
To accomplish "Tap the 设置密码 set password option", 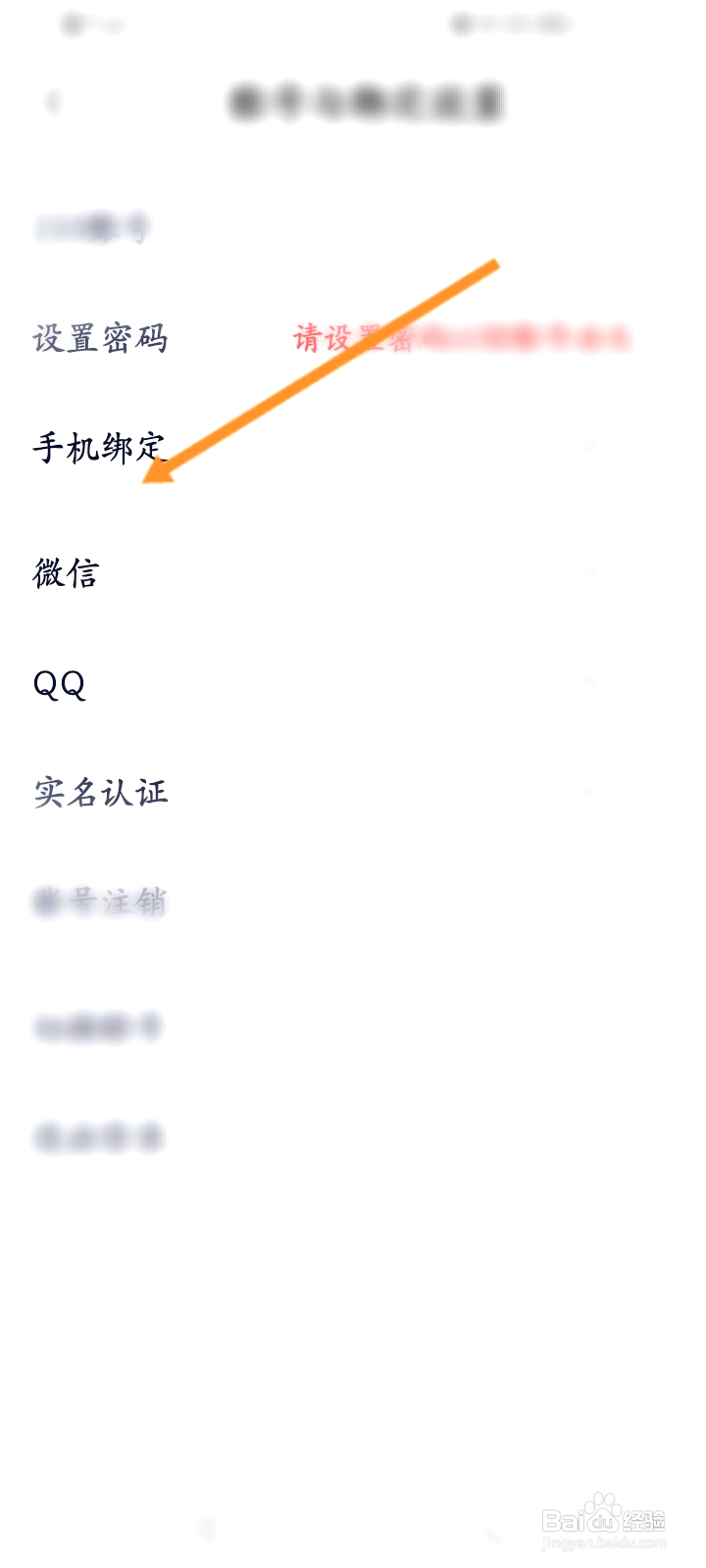I will (x=103, y=337).
